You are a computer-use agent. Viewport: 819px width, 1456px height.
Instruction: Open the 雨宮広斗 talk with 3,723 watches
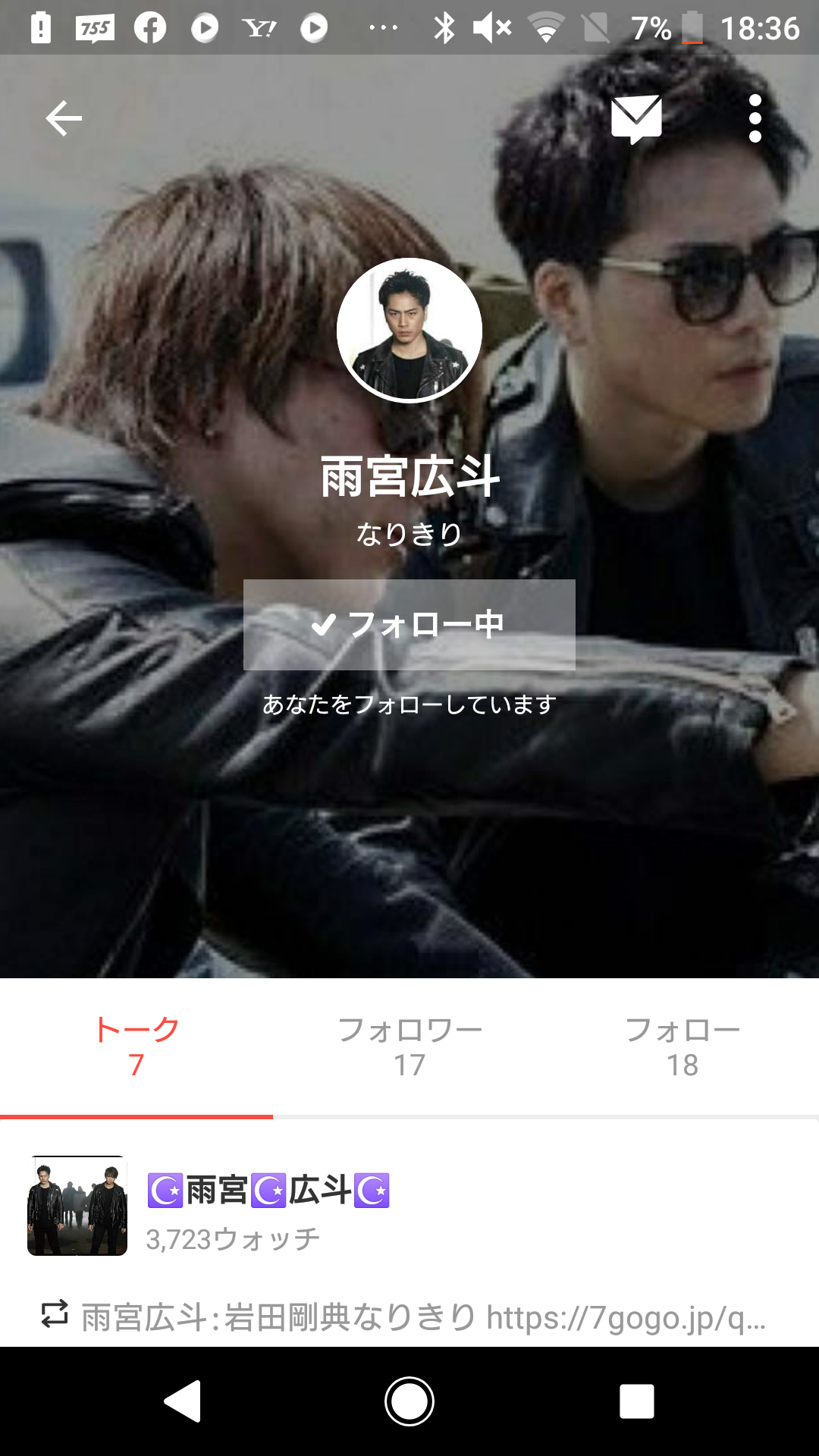(409, 1206)
